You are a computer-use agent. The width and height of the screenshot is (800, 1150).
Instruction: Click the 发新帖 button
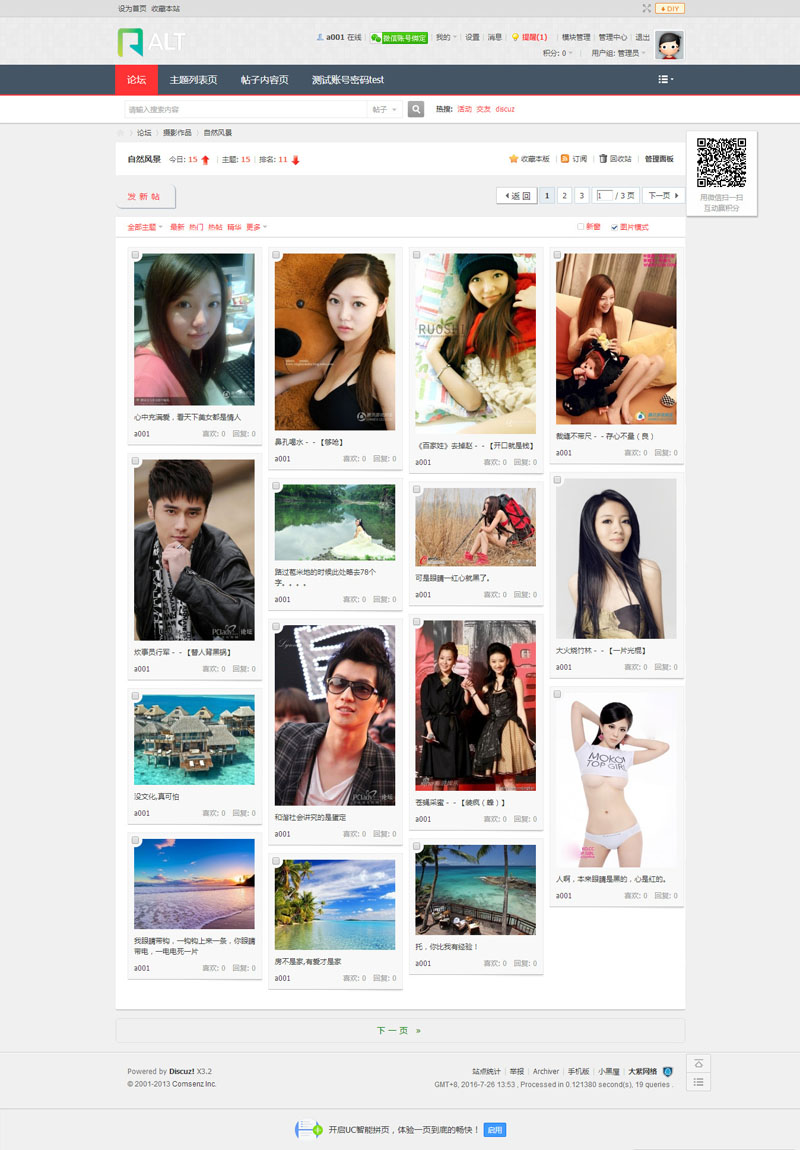[145, 196]
